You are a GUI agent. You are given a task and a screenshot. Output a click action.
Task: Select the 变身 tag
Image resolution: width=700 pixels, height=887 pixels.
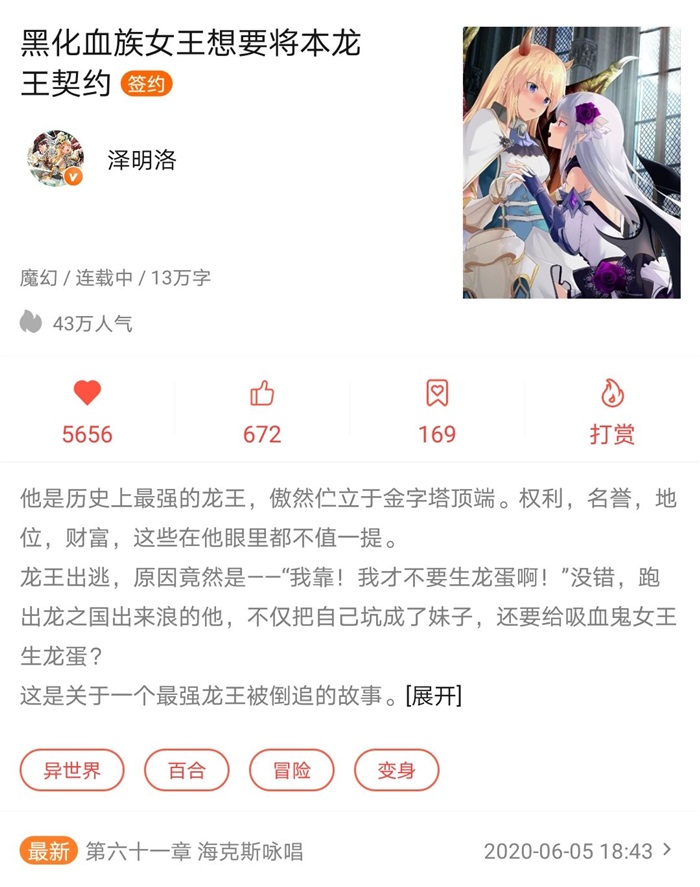click(396, 770)
